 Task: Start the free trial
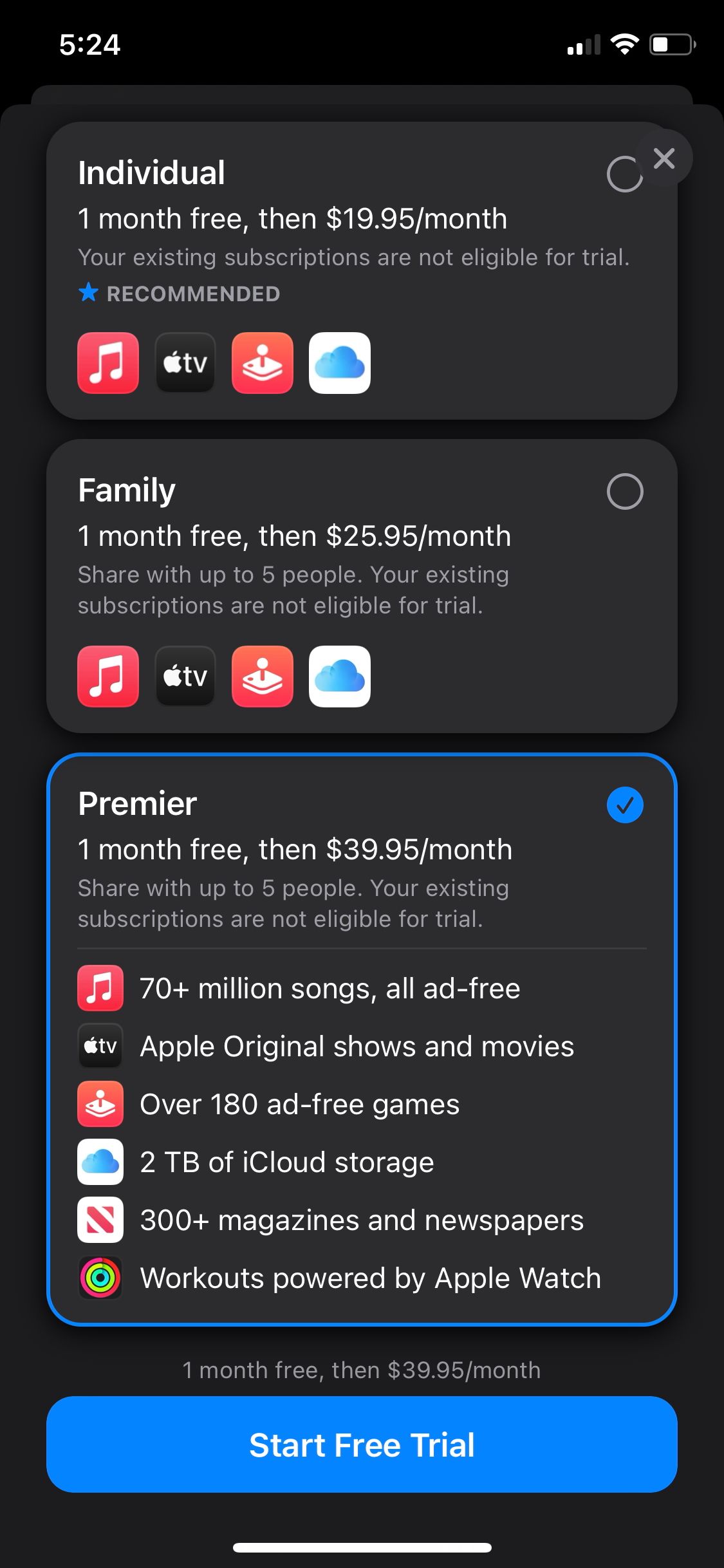click(362, 1444)
